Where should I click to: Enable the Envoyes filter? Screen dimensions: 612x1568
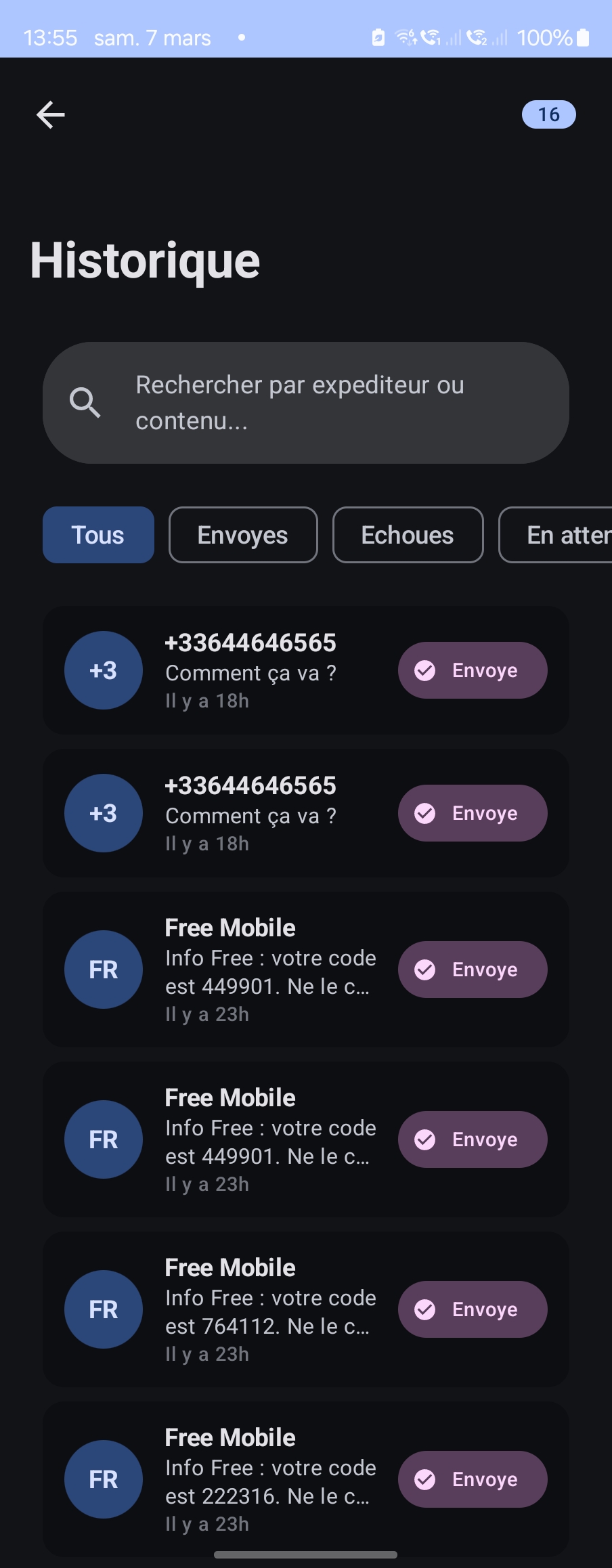point(242,535)
